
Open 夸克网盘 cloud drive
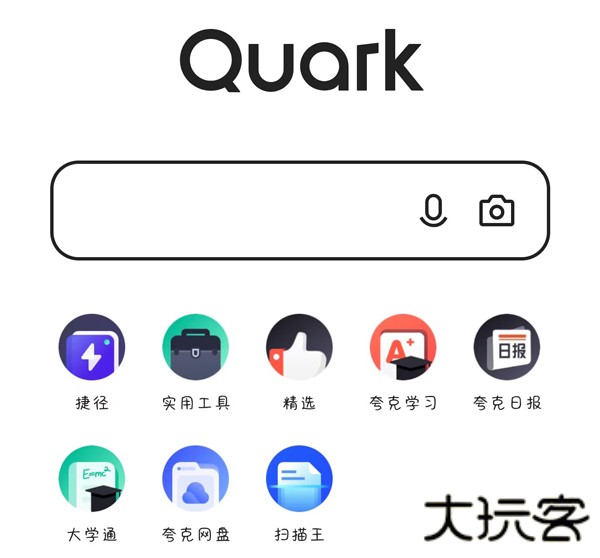(x=196, y=478)
